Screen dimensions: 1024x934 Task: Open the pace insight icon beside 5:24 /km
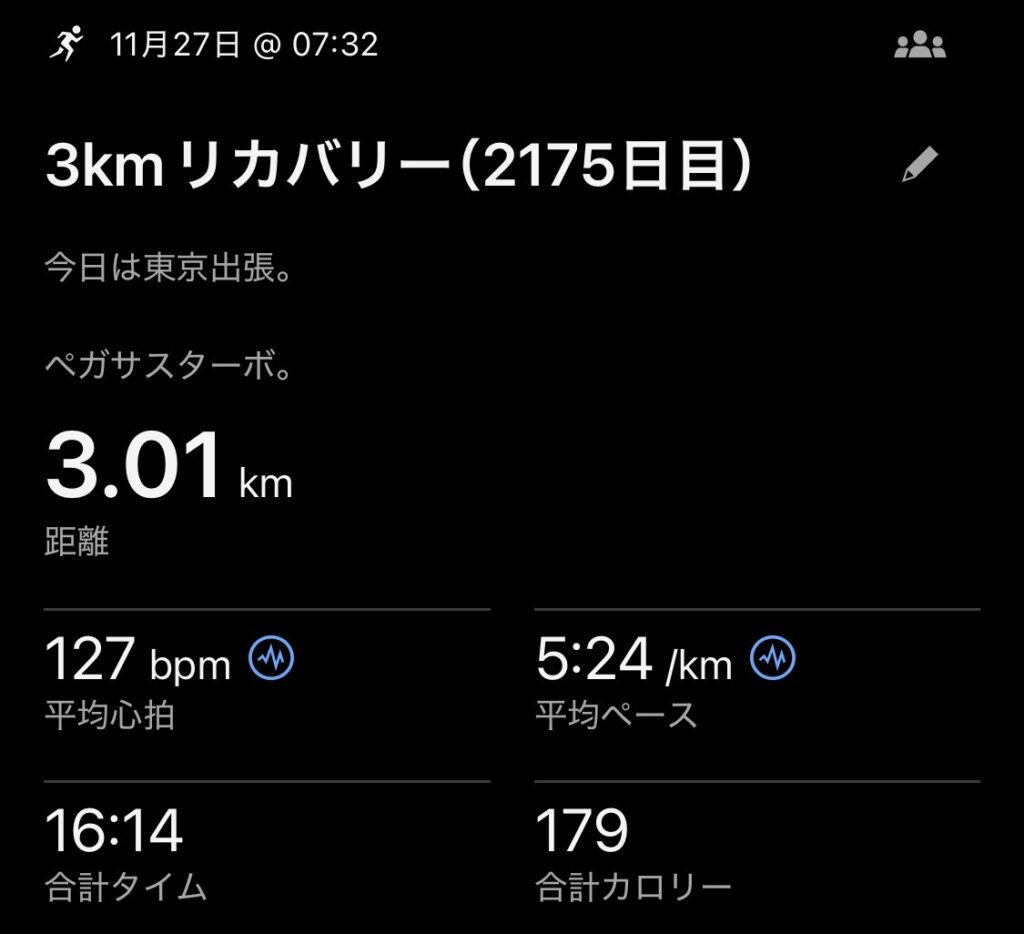(x=773, y=659)
